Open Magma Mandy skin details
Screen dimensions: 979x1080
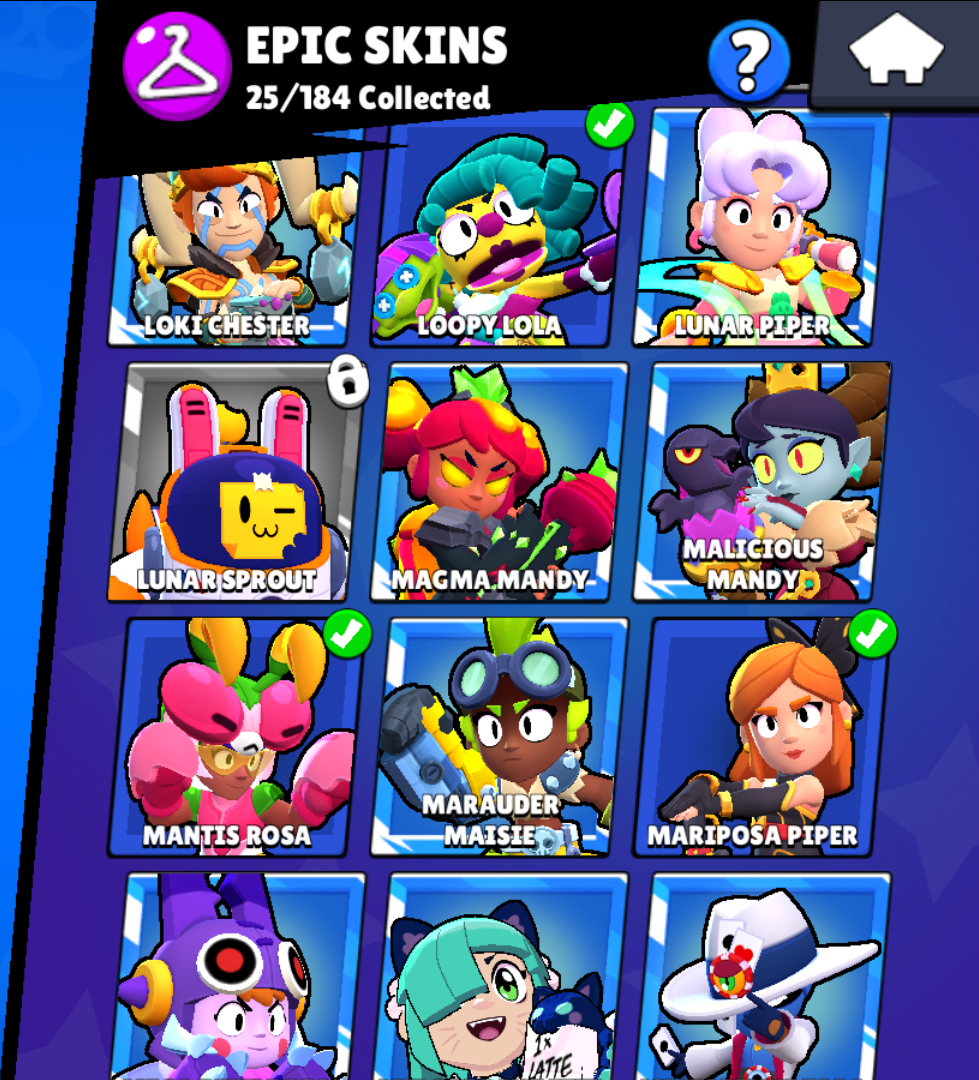[500, 482]
